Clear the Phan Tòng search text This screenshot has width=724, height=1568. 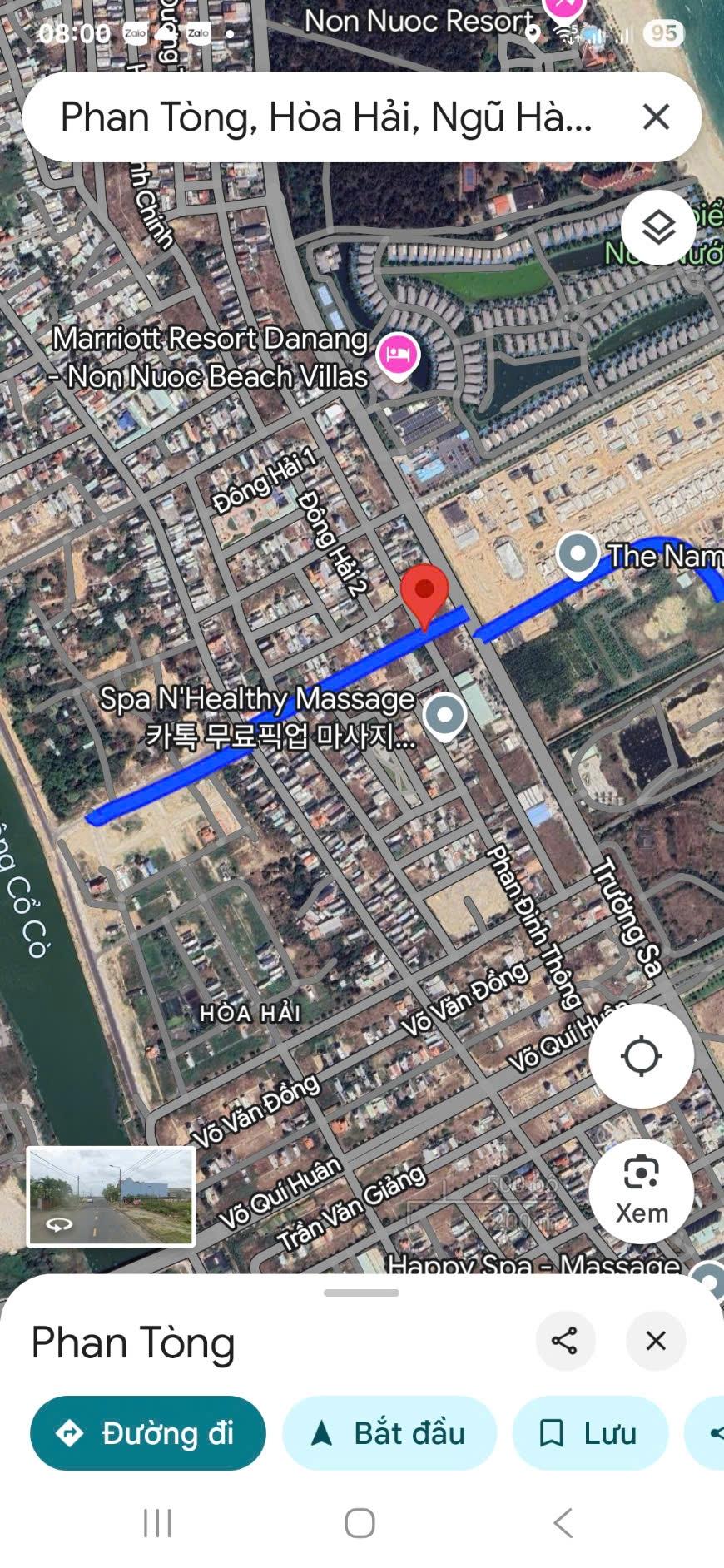(656, 117)
